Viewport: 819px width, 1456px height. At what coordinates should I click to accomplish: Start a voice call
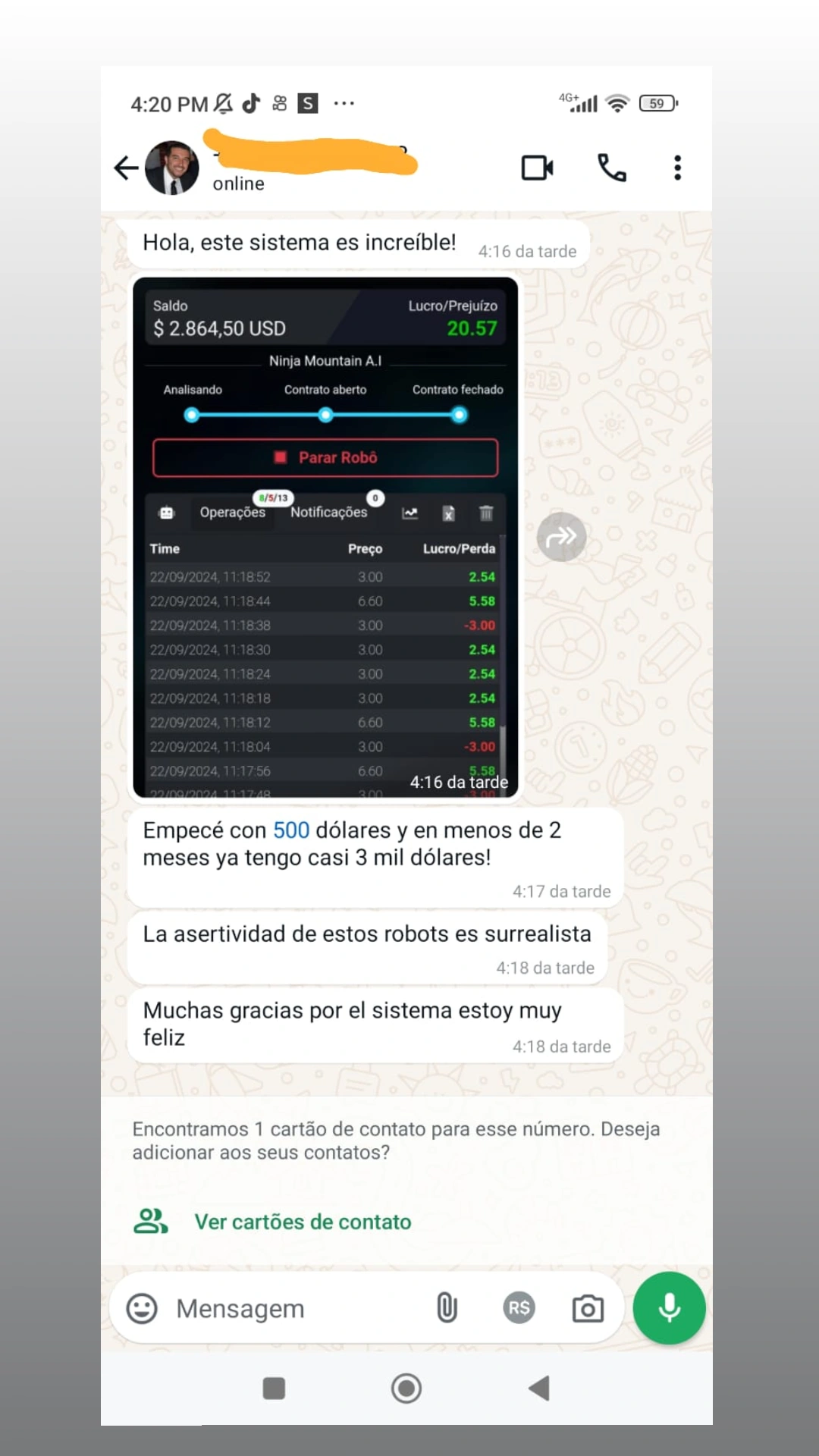pos(612,168)
